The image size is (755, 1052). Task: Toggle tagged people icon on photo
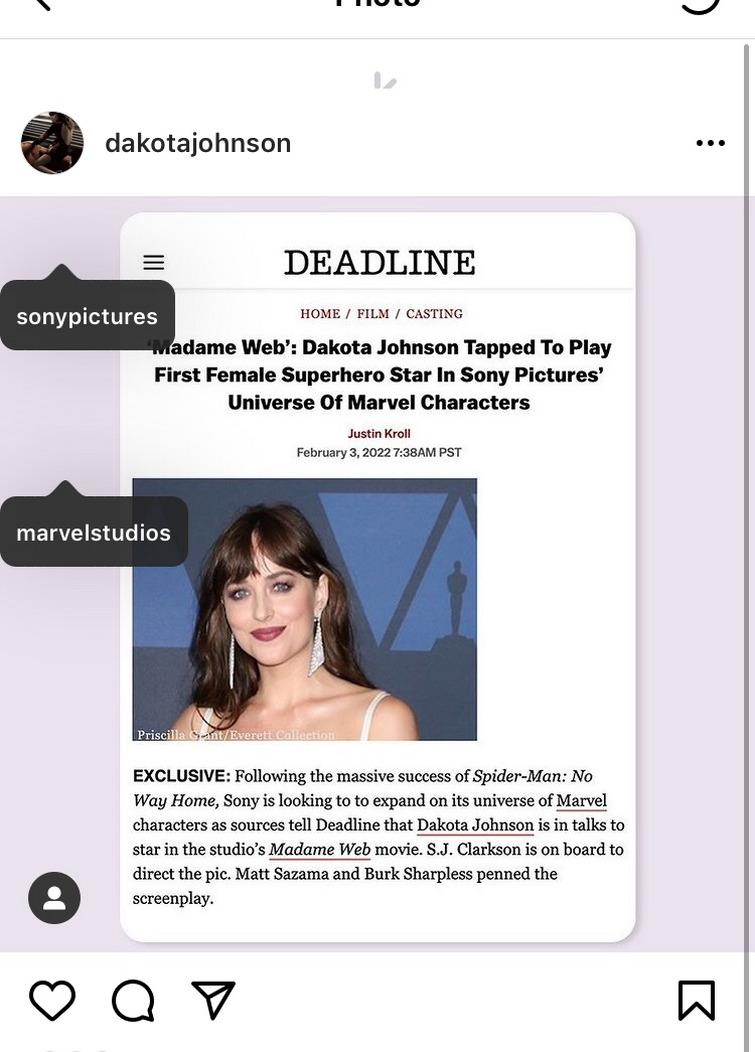[x=54, y=897]
